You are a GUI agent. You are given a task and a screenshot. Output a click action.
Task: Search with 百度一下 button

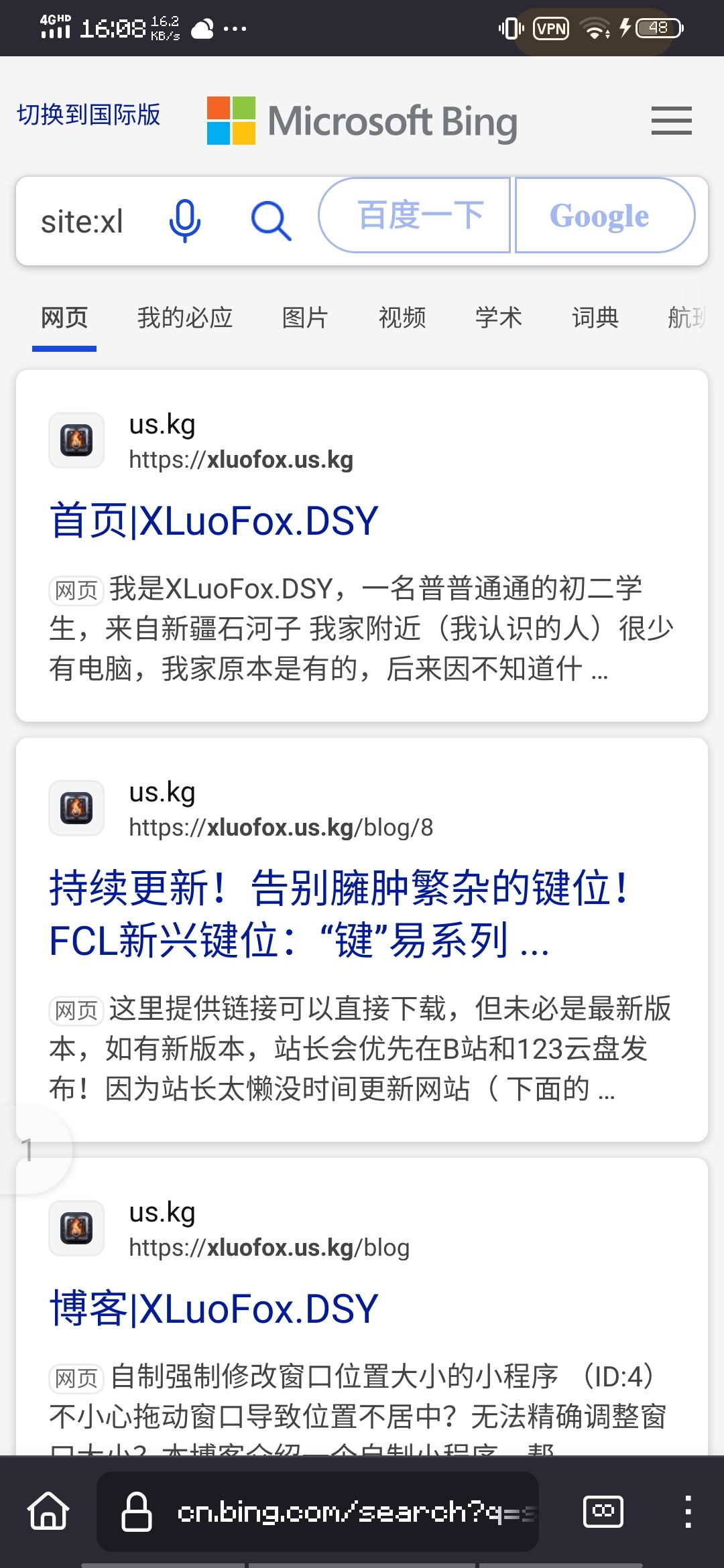(x=416, y=216)
